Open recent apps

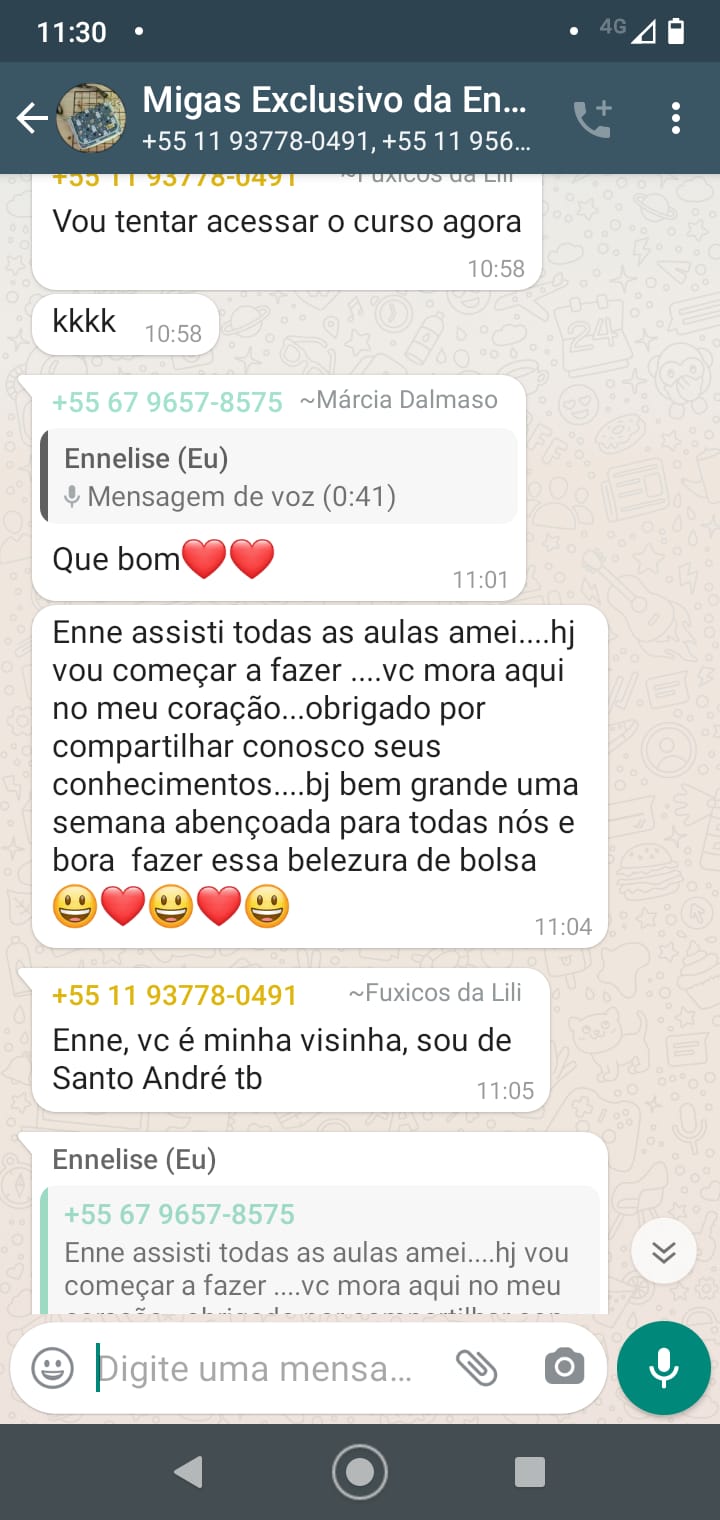coord(529,1471)
